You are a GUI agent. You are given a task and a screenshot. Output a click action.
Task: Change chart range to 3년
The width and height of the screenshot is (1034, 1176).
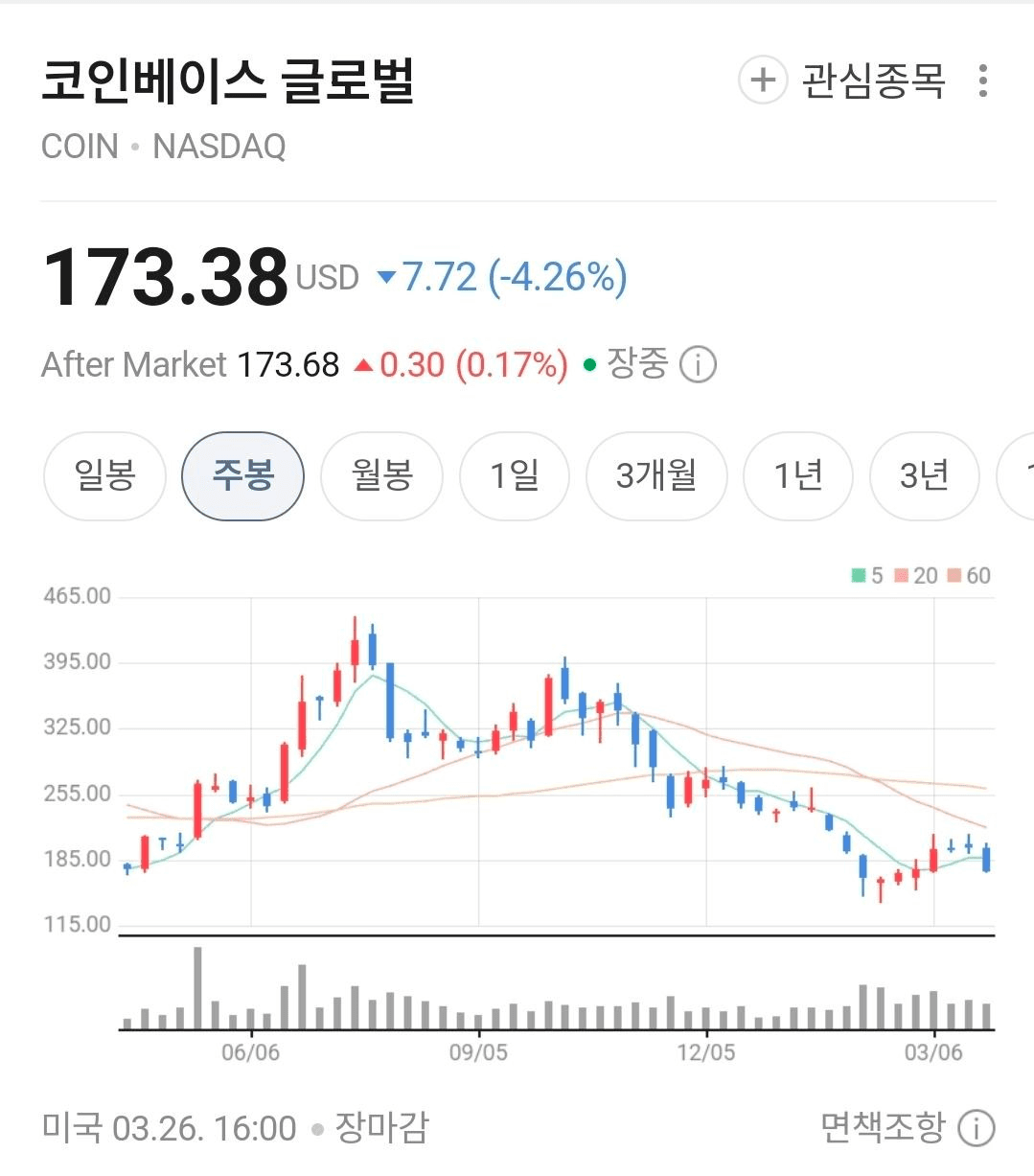coord(924,476)
